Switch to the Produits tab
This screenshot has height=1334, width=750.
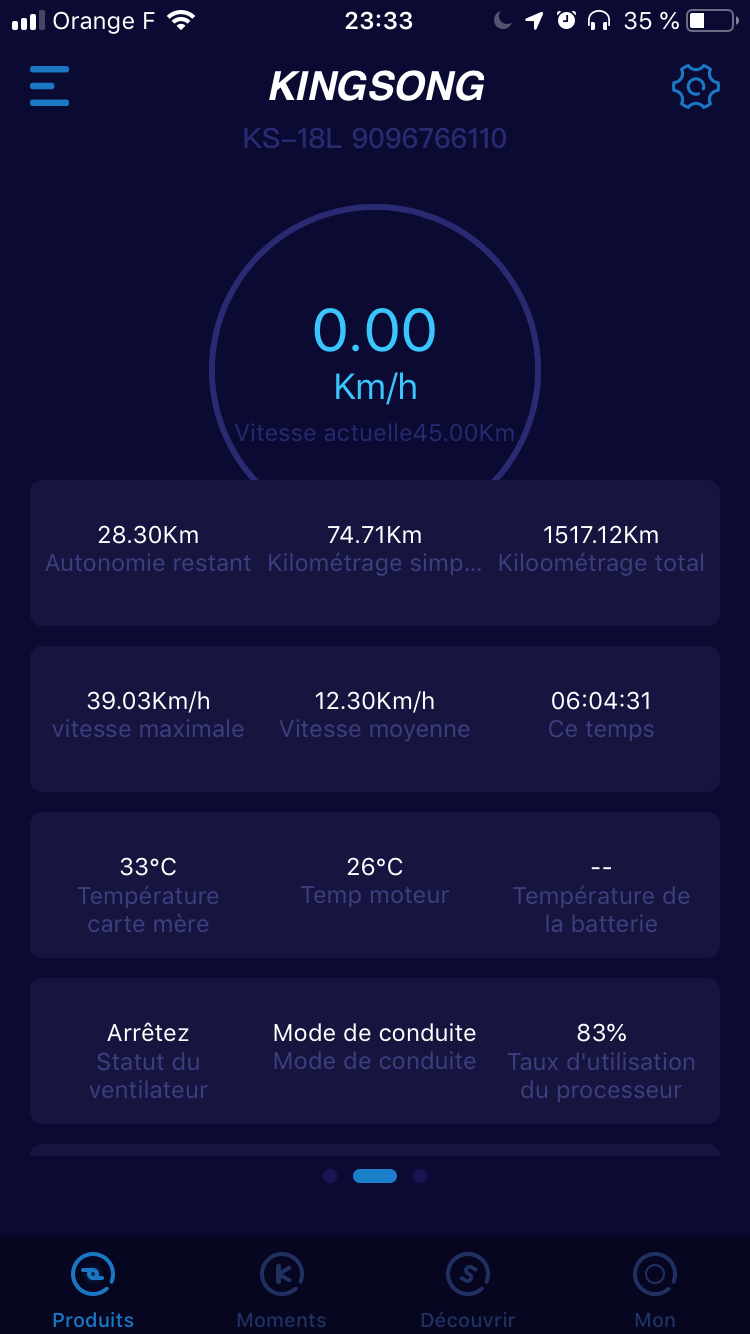click(x=93, y=1290)
